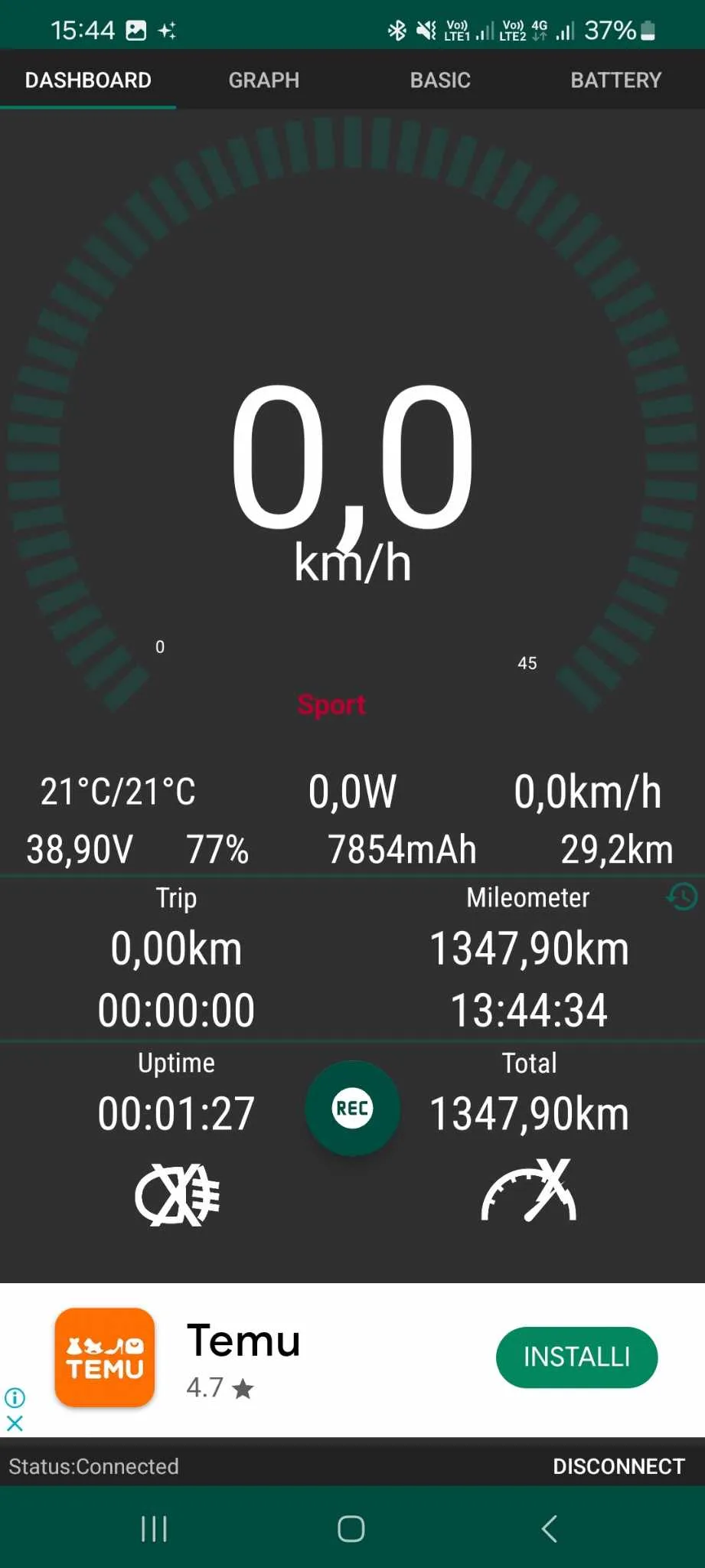The image size is (705, 1568).
Task: Start recording with the REC button
Action: (x=352, y=1108)
